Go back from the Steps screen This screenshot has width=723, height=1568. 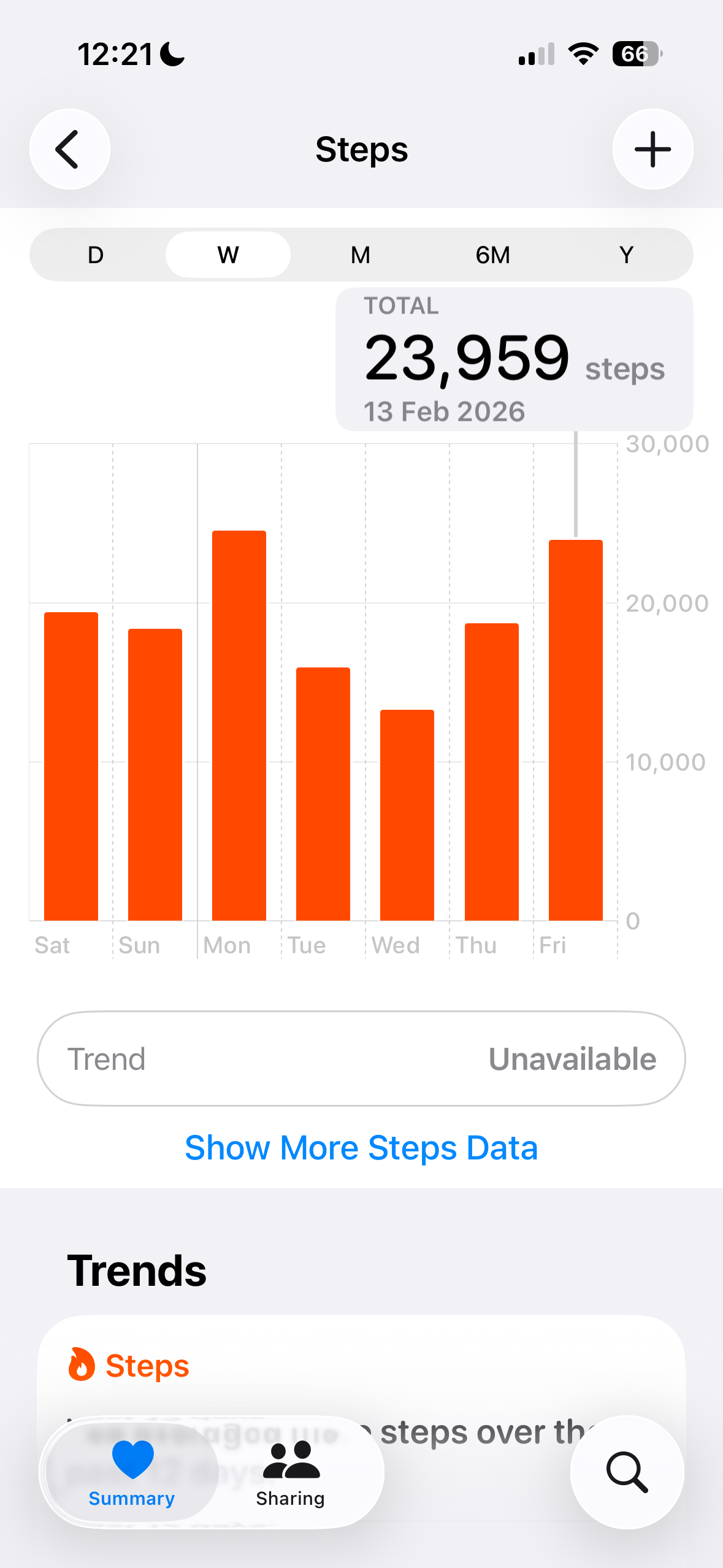[69, 149]
